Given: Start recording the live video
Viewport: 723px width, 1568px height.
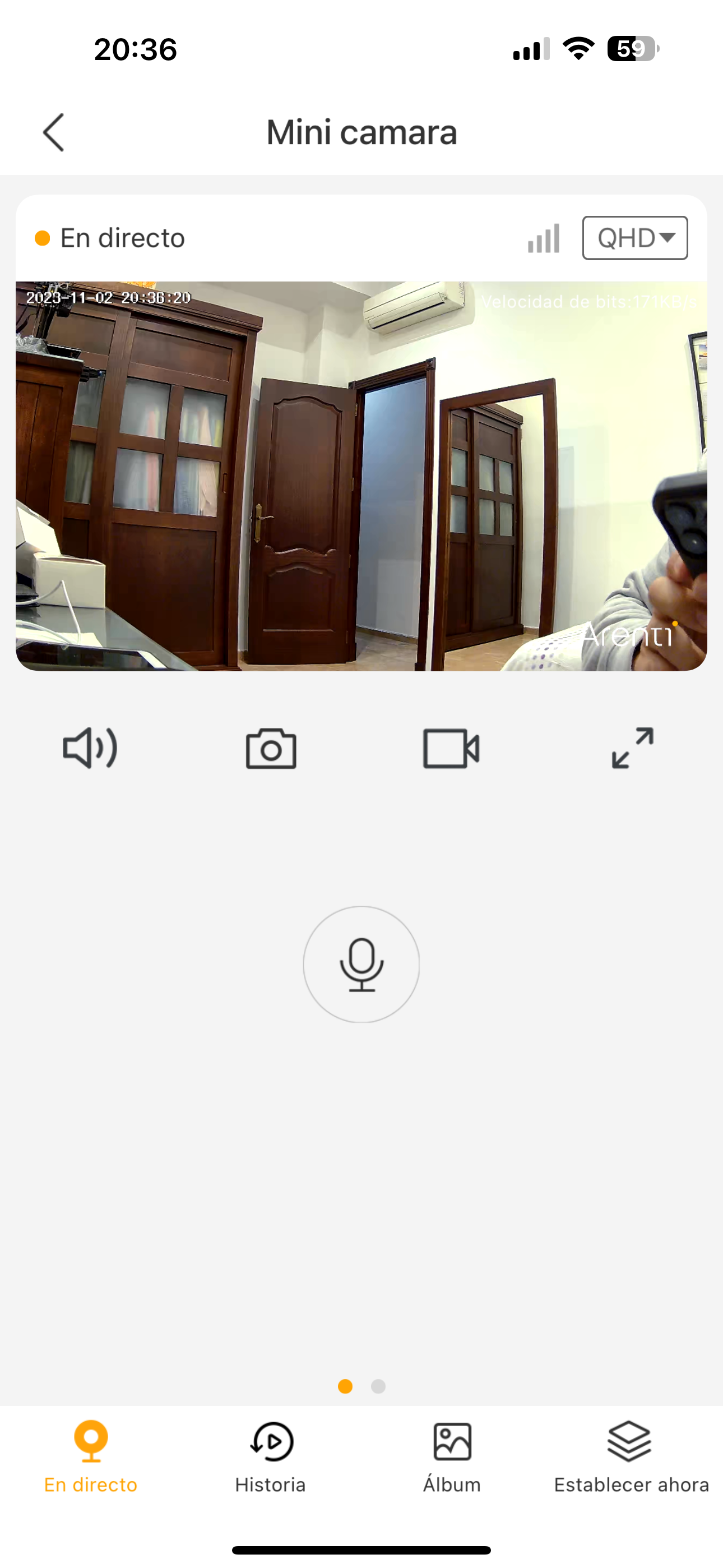Looking at the screenshot, I should pyautogui.click(x=451, y=748).
